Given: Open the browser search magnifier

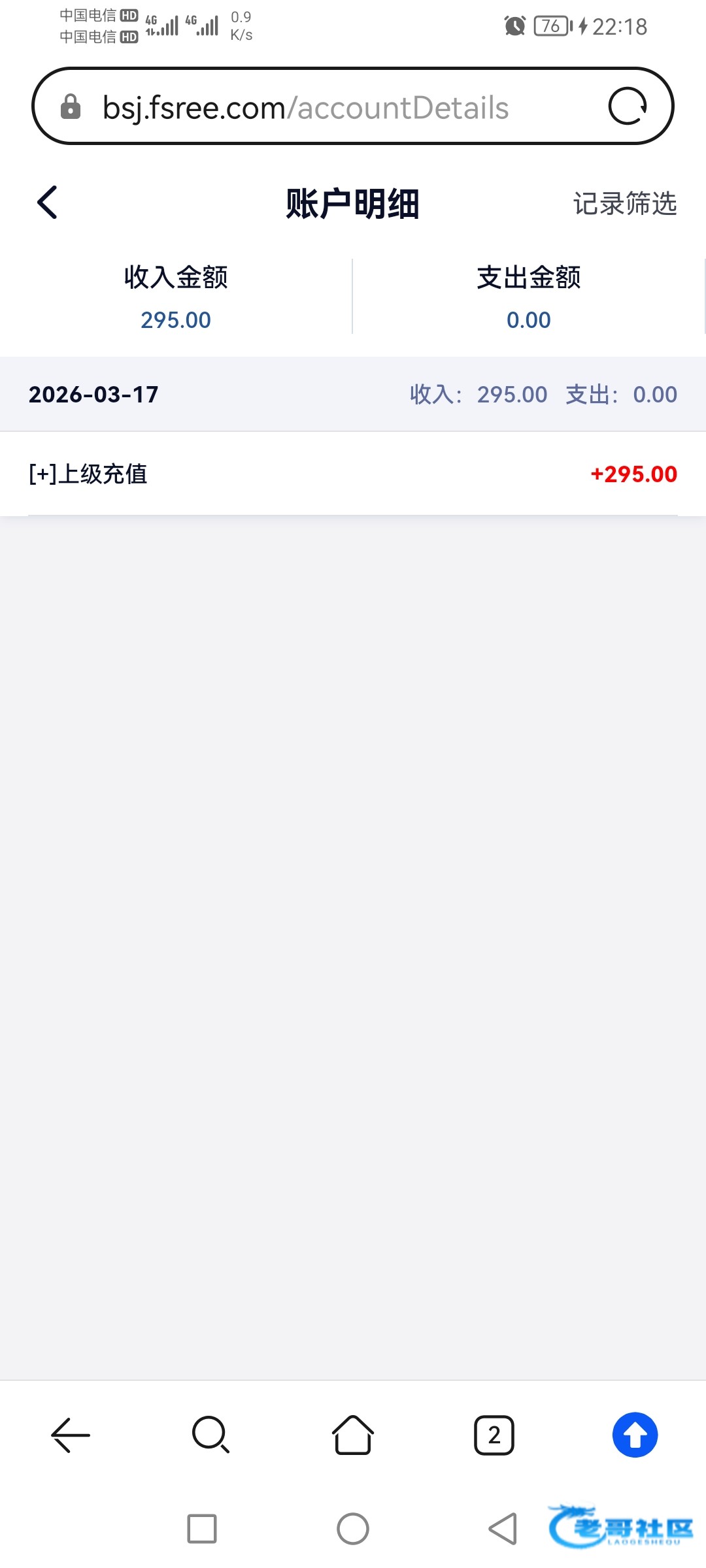Looking at the screenshot, I should pyautogui.click(x=210, y=1435).
